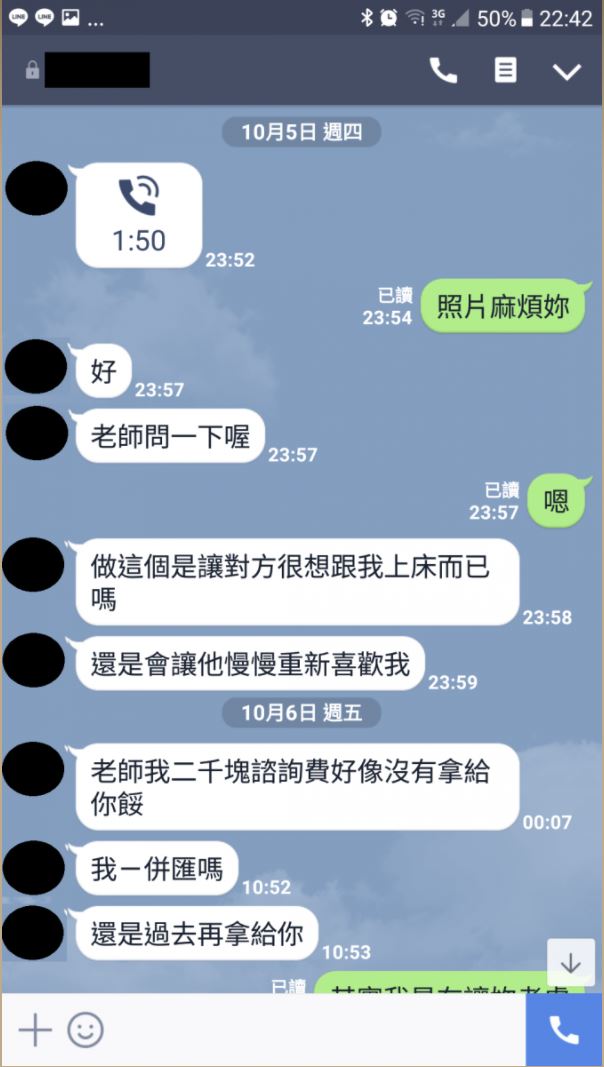Viewport: 604px width, 1067px height.
Task: Tap the message input field
Action: (310, 1030)
